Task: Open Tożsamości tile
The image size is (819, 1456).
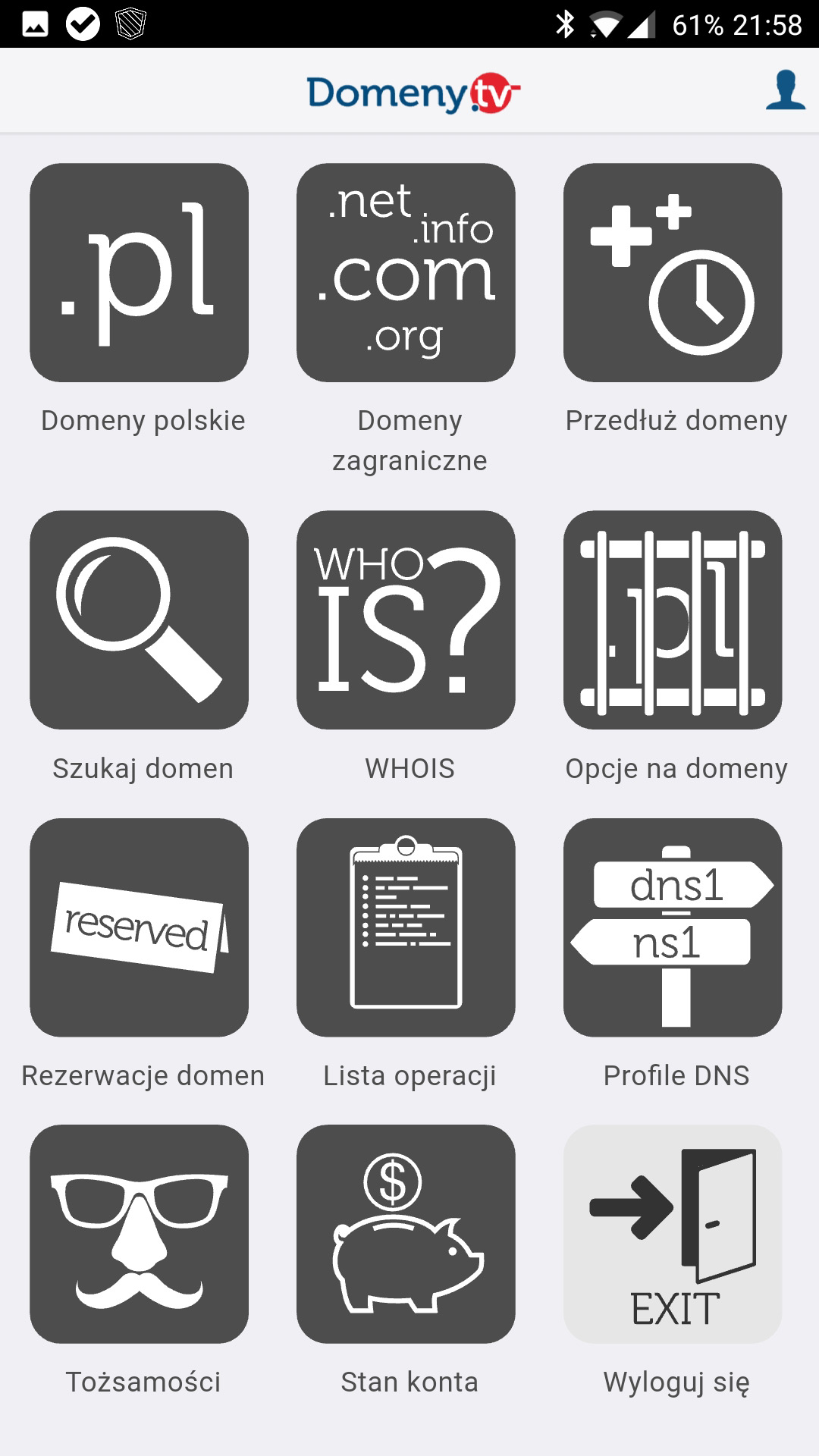Action: [140, 1234]
